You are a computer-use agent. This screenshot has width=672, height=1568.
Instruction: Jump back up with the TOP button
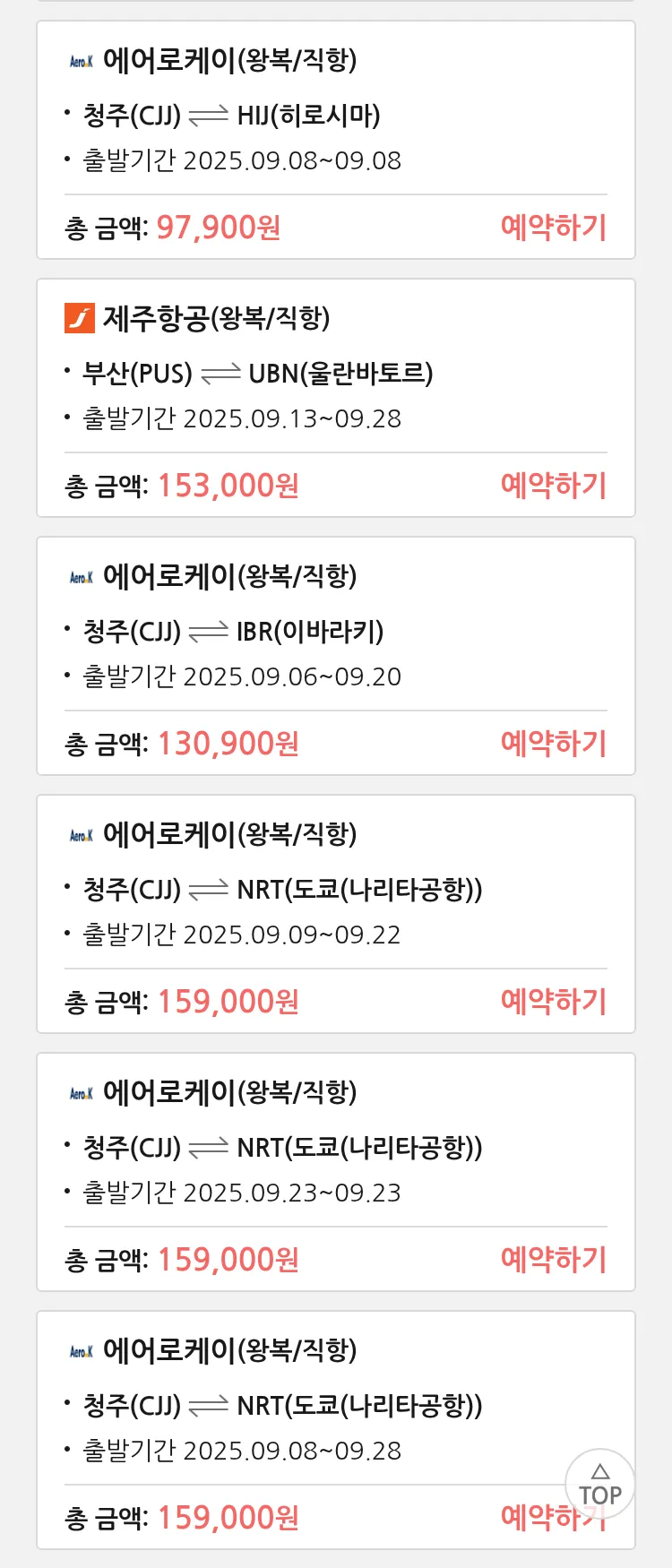point(599,1485)
